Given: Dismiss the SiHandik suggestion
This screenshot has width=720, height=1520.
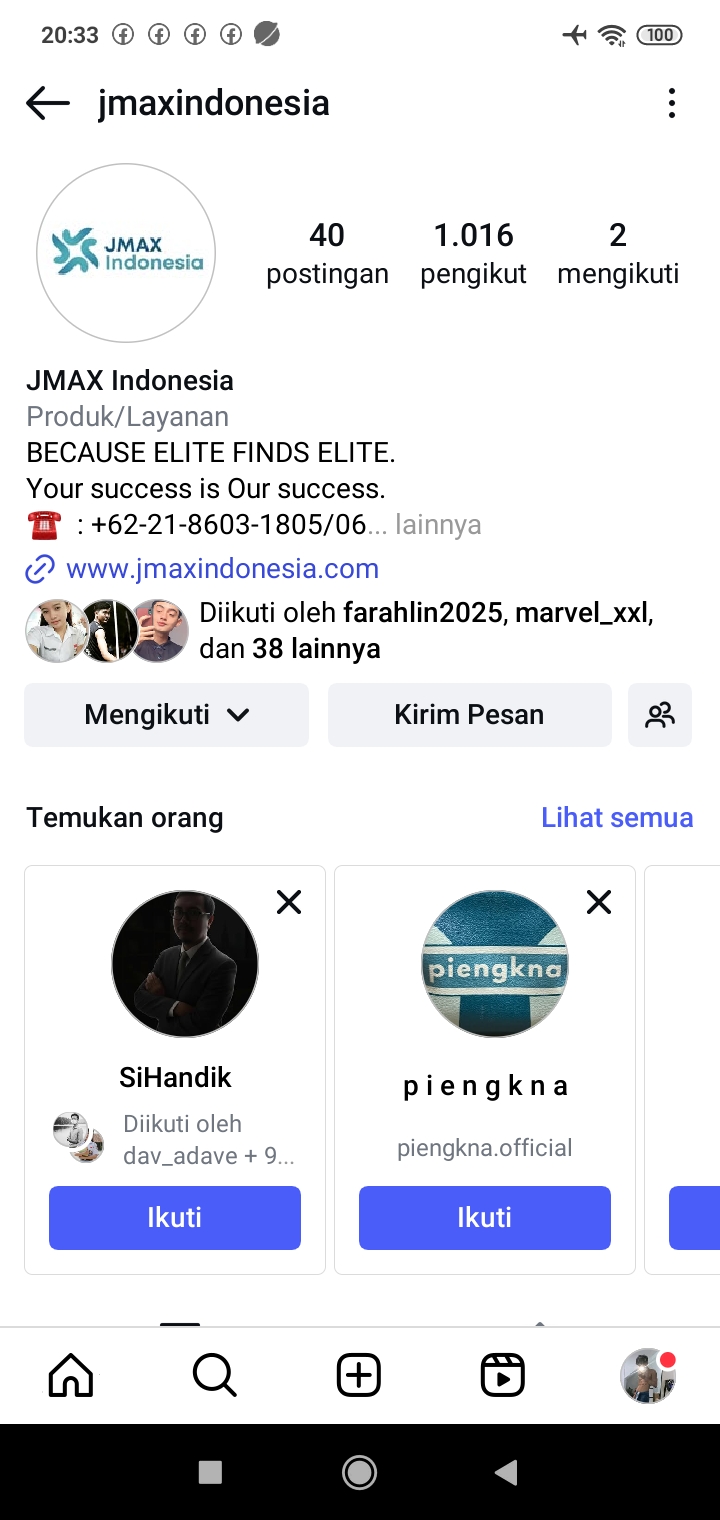Looking at the screenshot, I should pos(289,902).
